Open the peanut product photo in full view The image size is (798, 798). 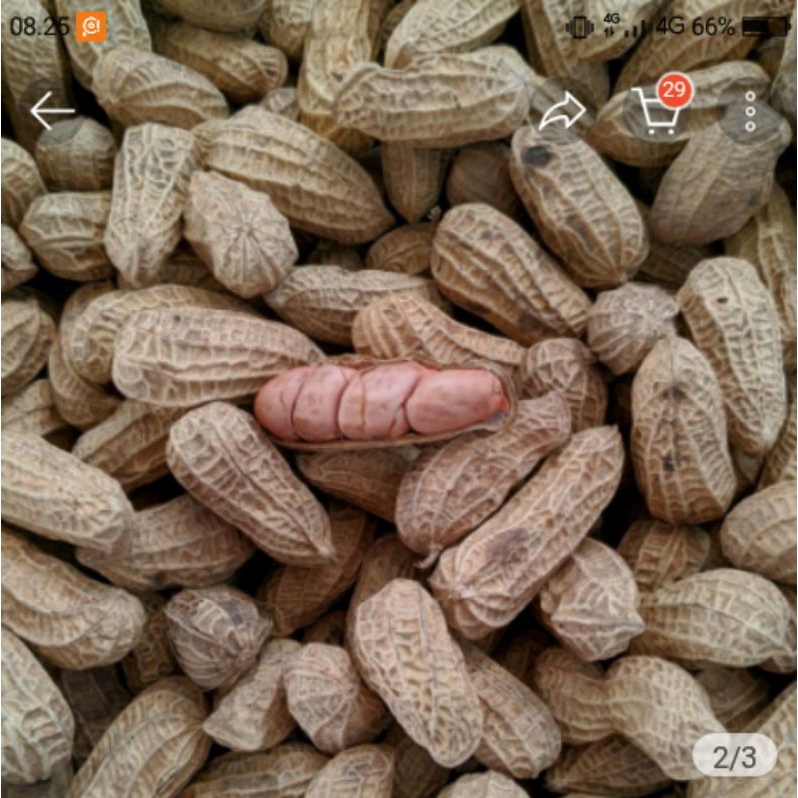[x=399, y=399]
